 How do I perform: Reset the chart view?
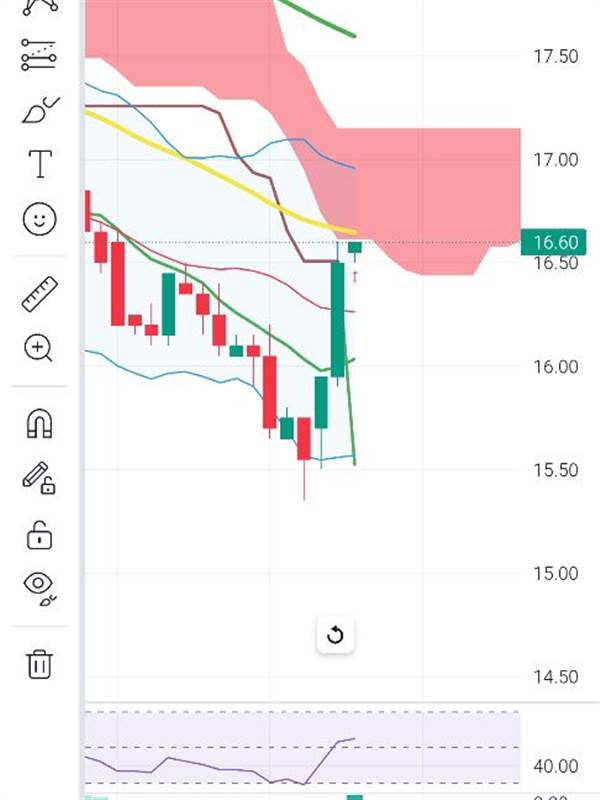pyautogui.click(x=335, y=635)
